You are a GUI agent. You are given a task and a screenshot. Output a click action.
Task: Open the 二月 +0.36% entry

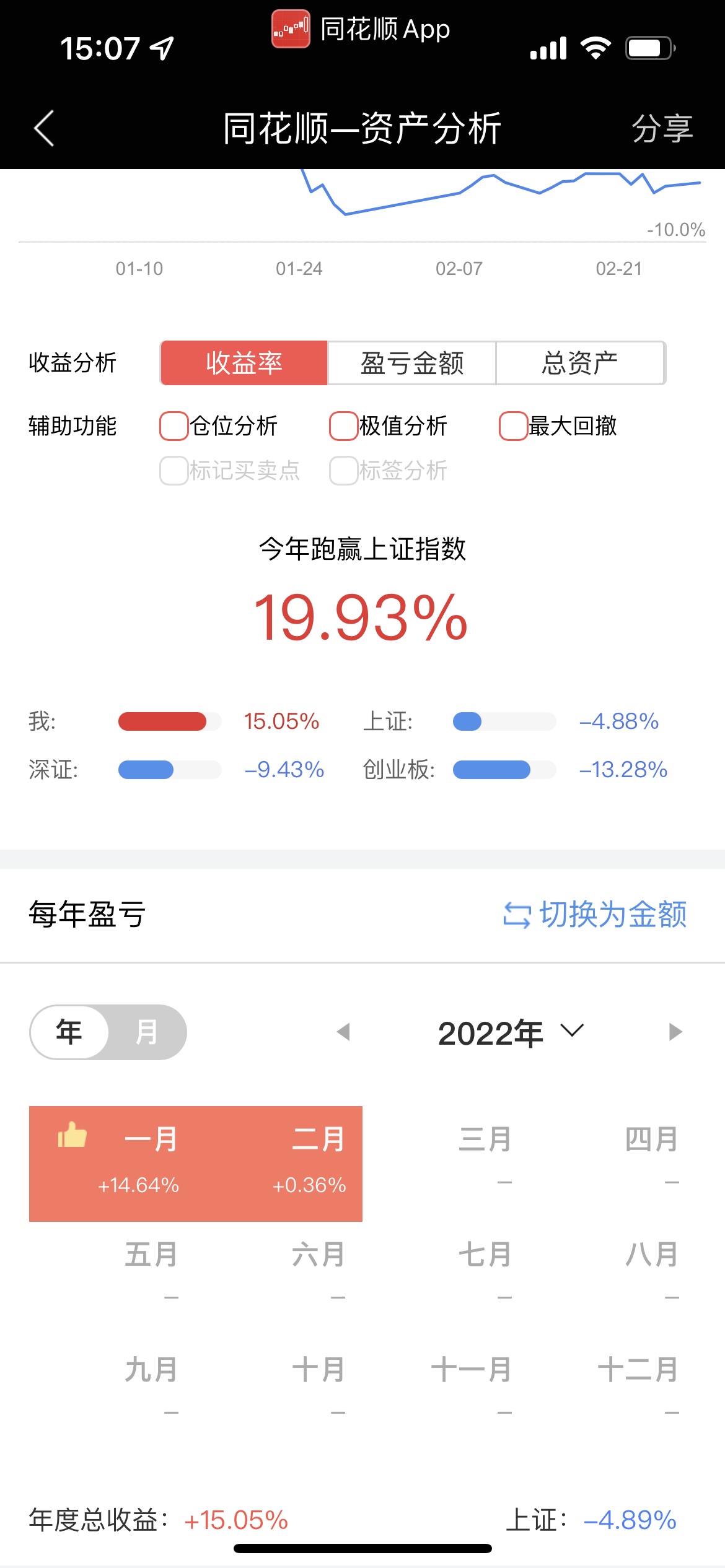click(x=279, y=1164)
